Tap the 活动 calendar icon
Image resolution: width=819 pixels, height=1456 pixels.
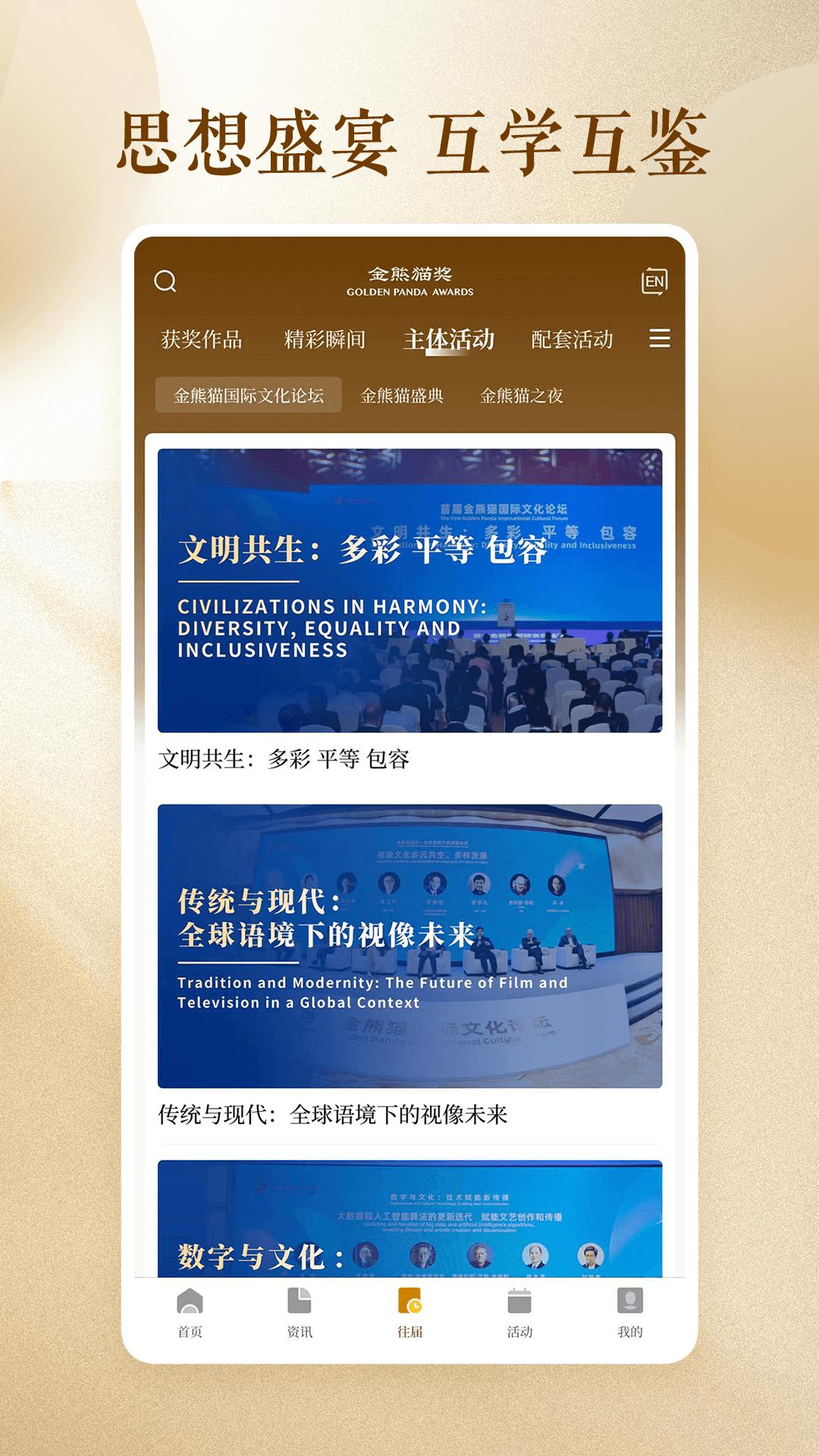[520, 1304]
